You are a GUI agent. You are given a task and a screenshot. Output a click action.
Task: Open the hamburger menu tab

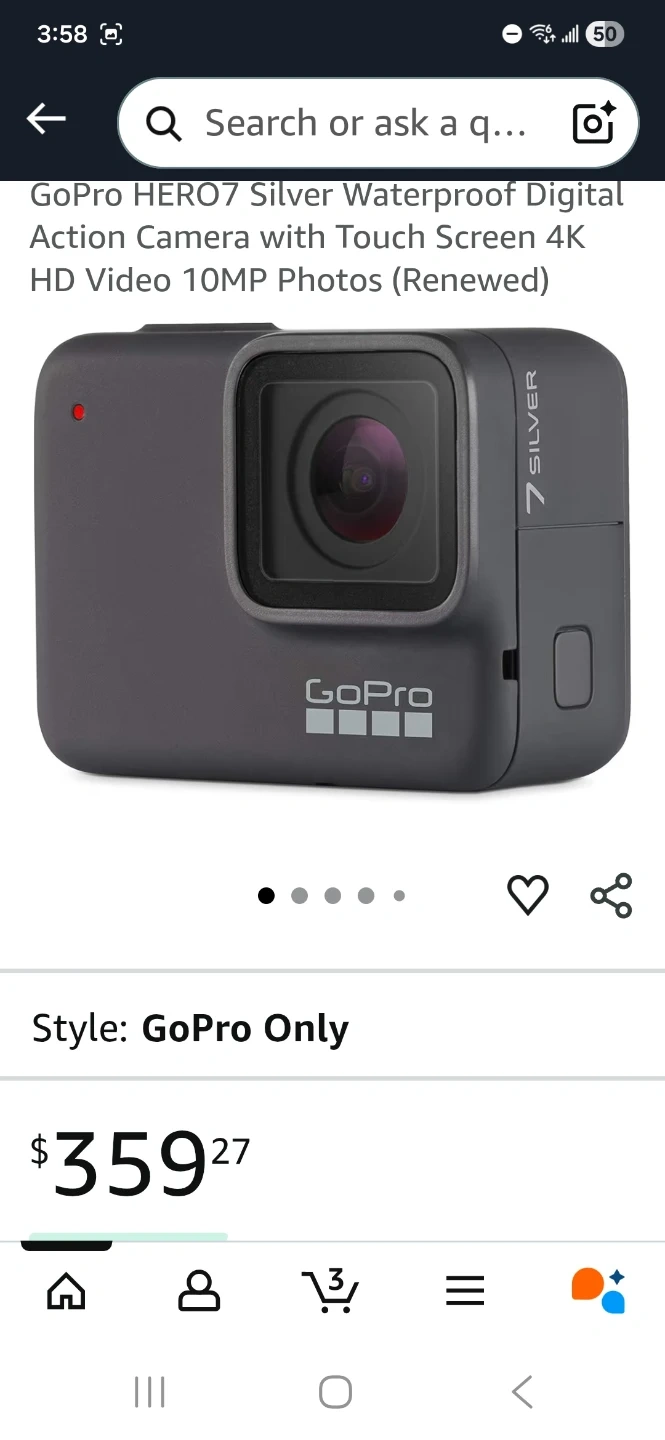[x=465, y=1291]
